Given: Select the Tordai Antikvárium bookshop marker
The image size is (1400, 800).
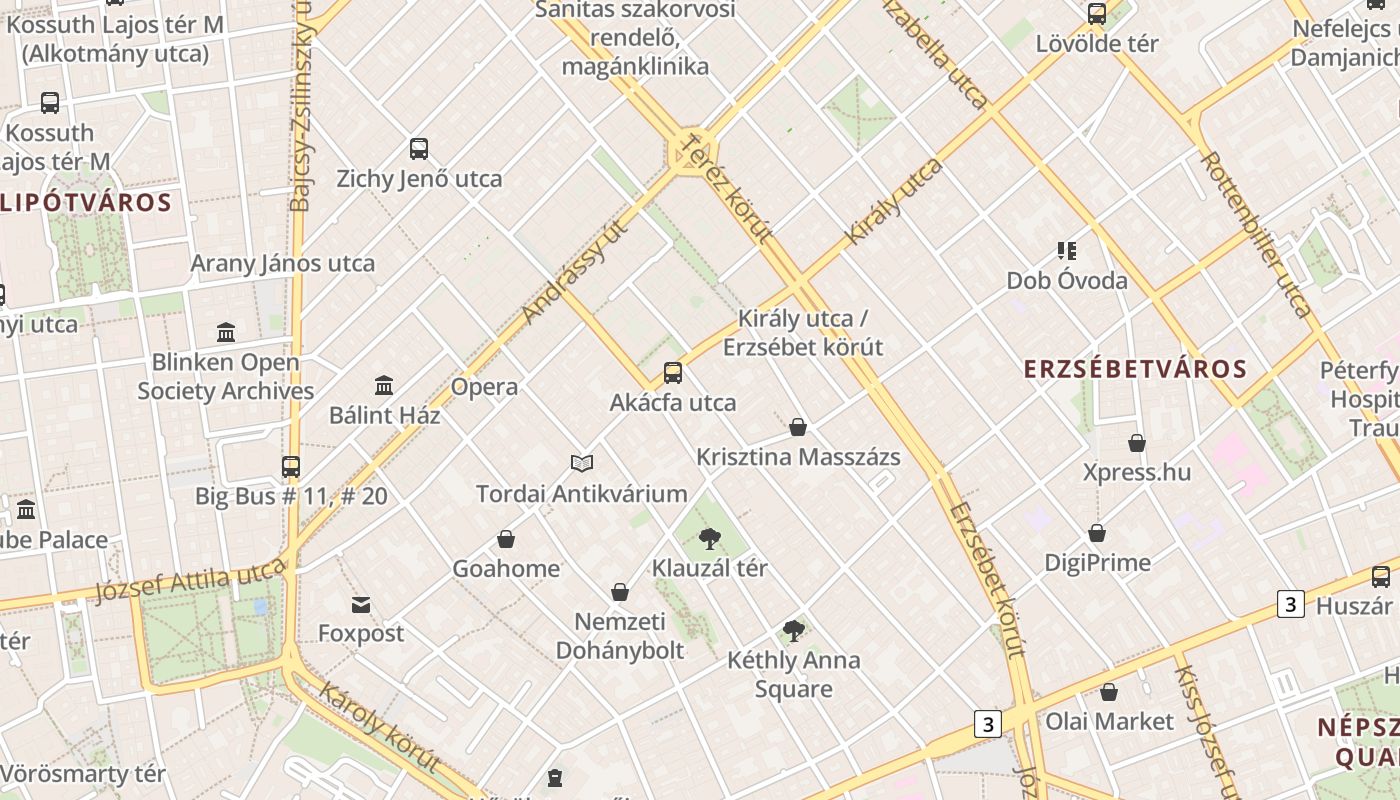Looking at the screenshot, I should pos(582,463).
